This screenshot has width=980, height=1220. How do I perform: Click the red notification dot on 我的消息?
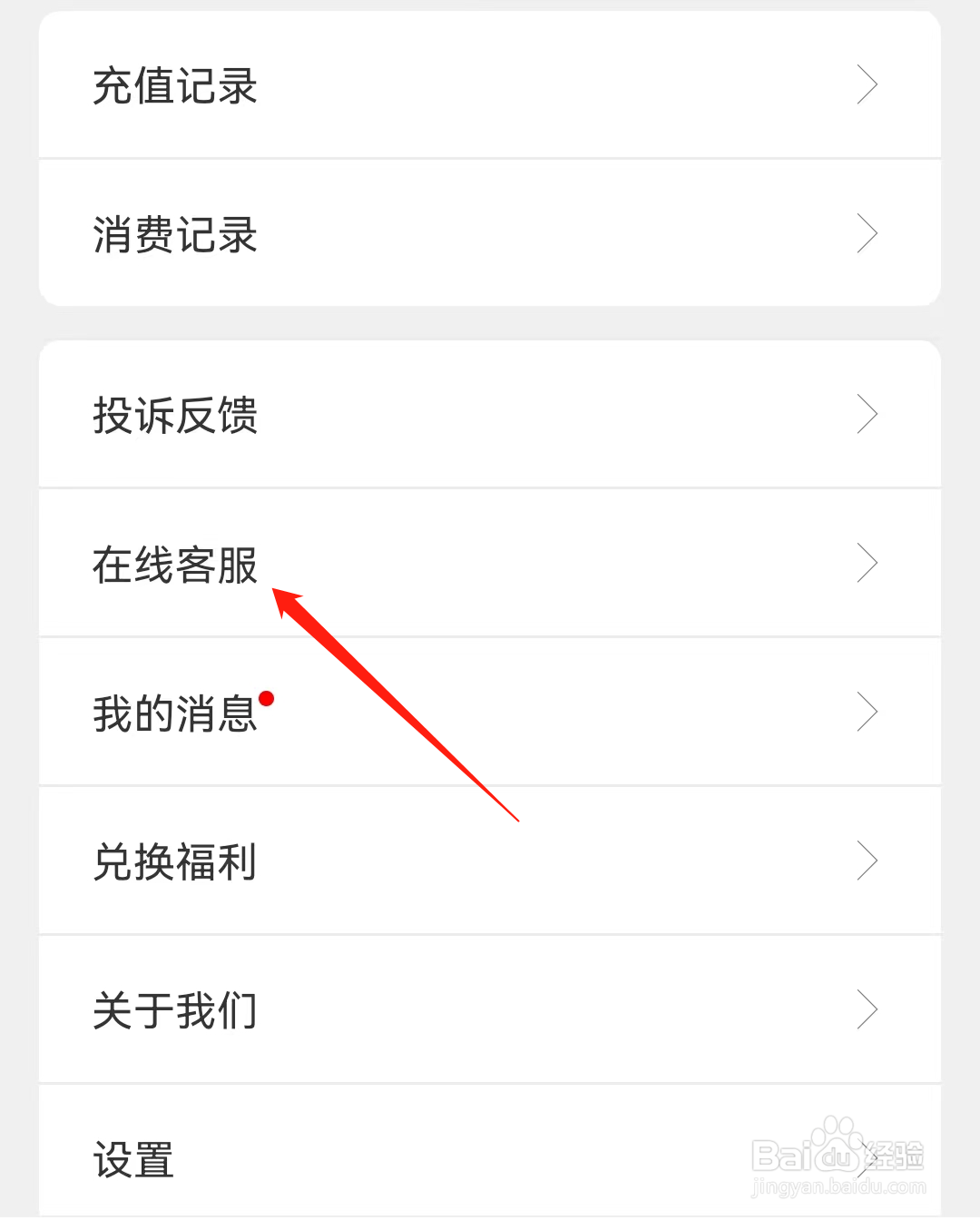265,699
